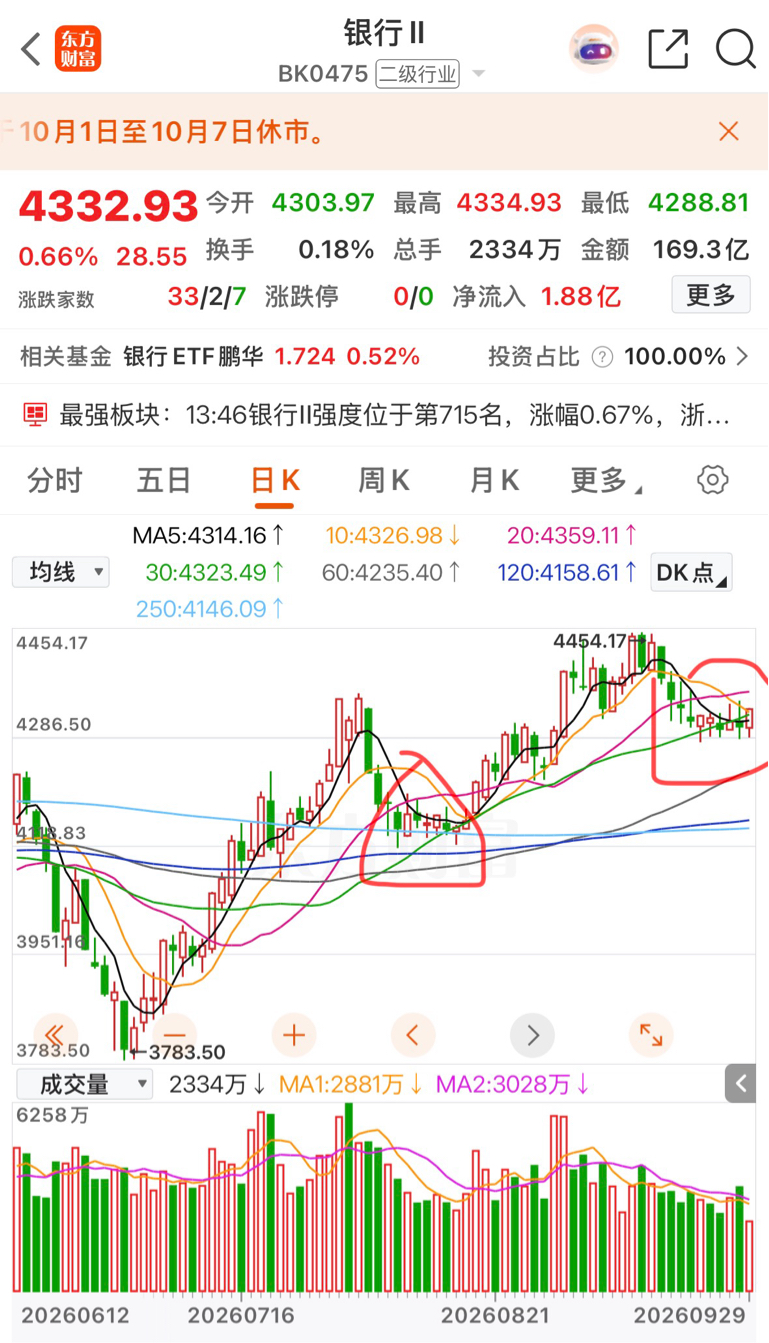Switch to the 分时 chart tab
The image size is (769, 1343).
55,480
